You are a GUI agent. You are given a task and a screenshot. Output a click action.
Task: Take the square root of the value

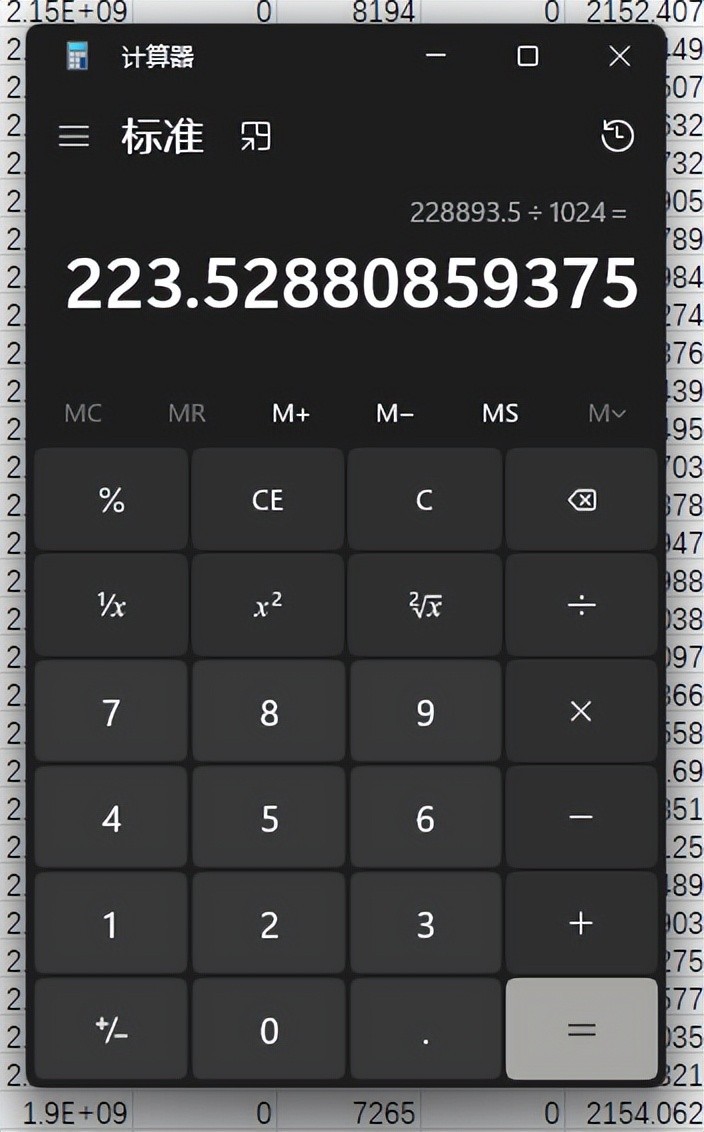click(x=424, y=606)
